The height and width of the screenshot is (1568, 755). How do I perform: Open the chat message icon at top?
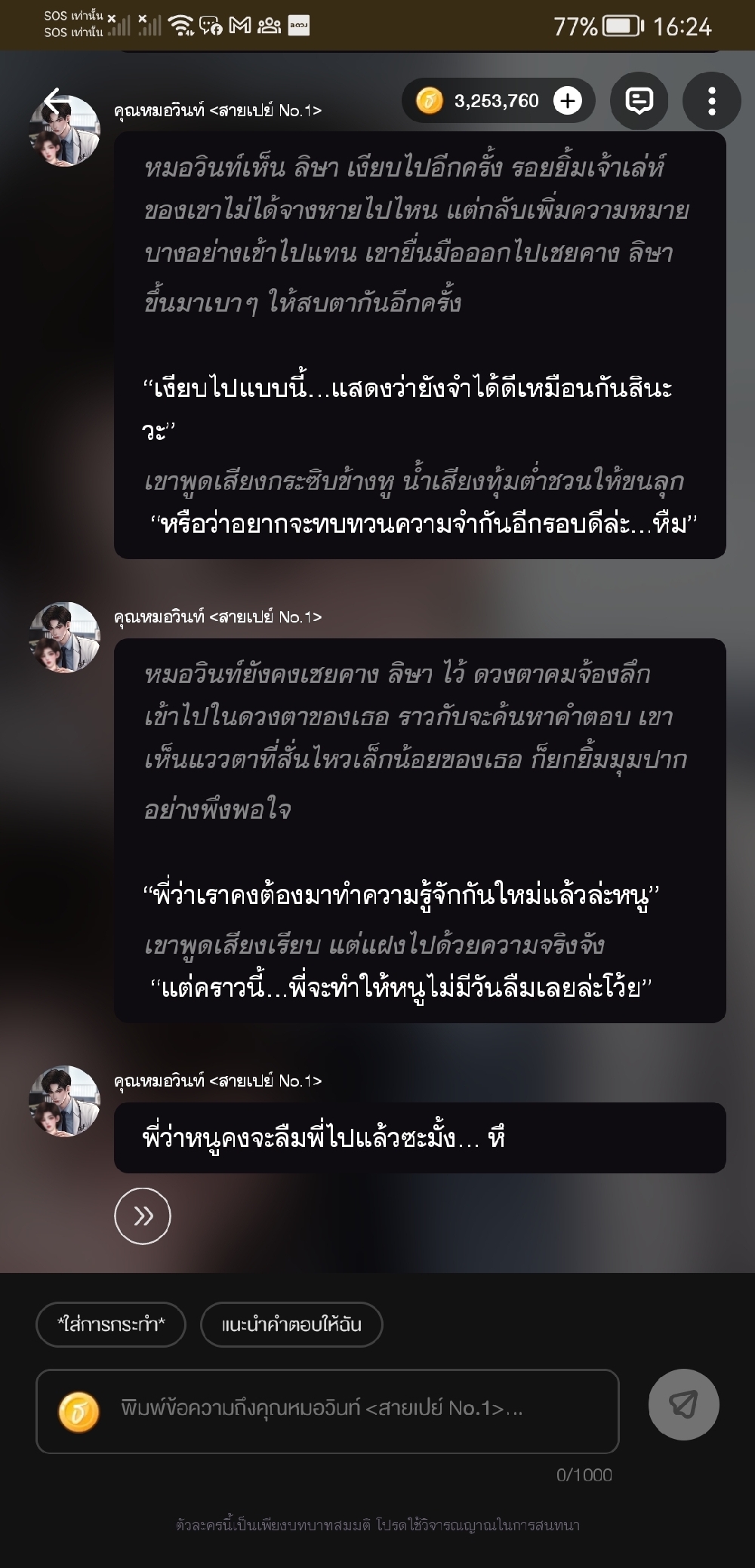coord(639,100)
